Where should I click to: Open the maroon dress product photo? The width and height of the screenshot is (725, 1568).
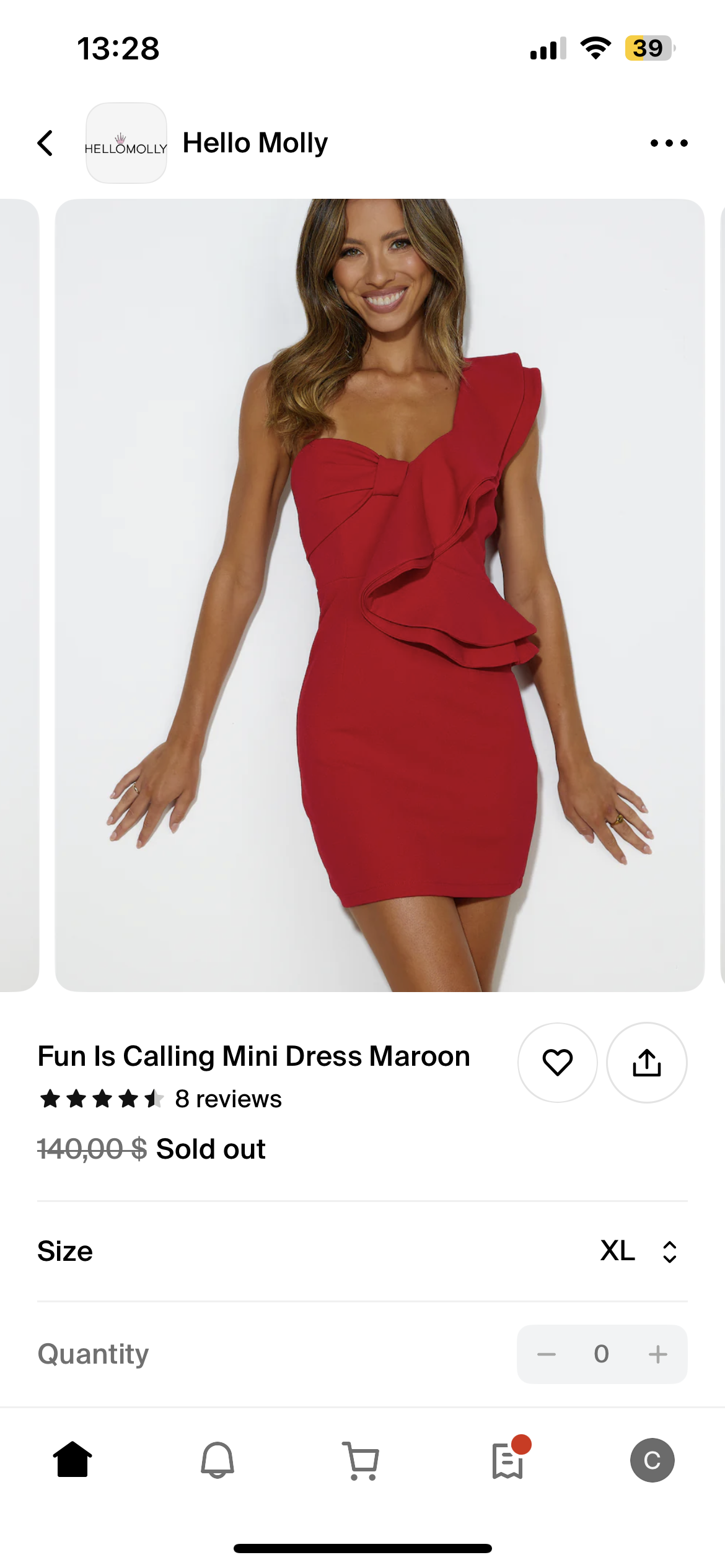[x=379, y=595]
